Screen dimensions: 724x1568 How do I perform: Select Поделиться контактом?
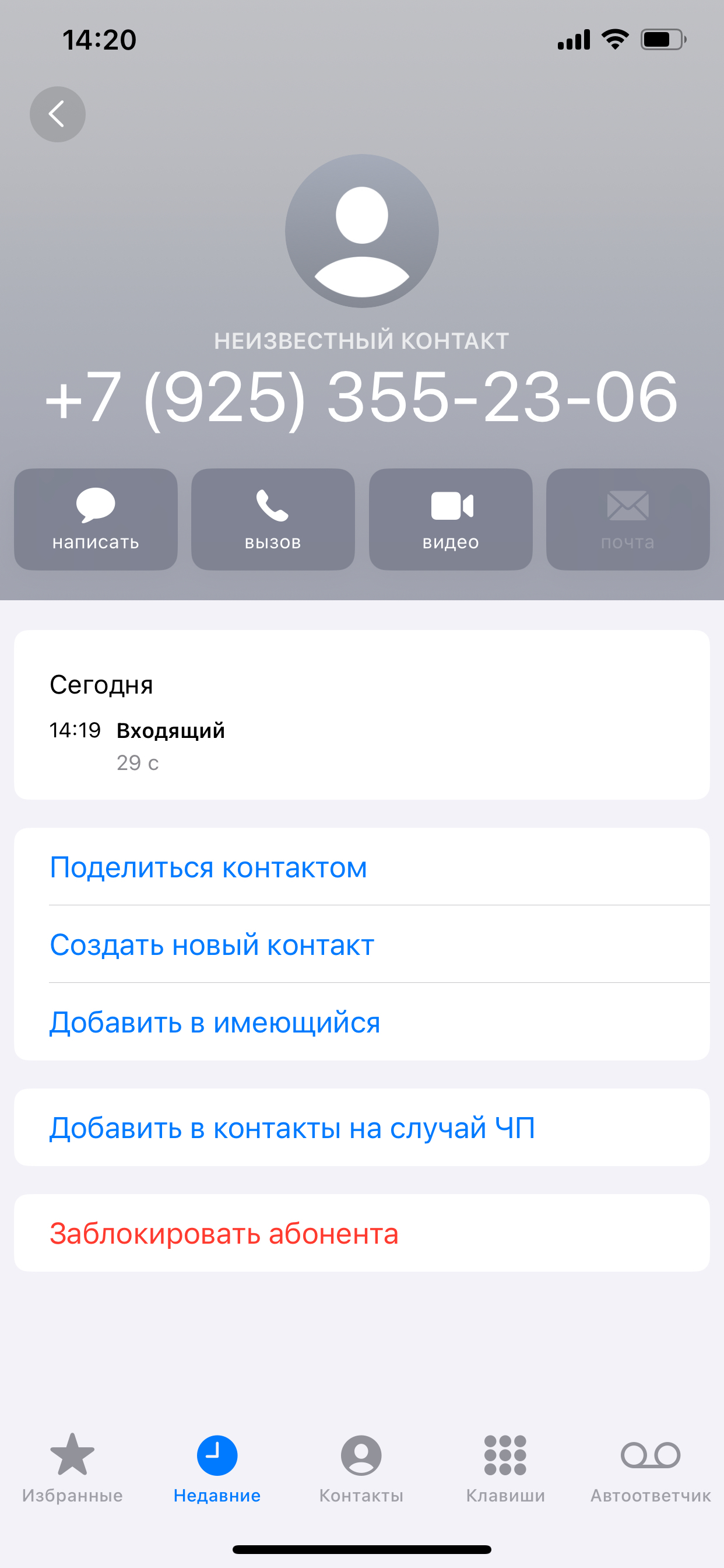point(208,867)
